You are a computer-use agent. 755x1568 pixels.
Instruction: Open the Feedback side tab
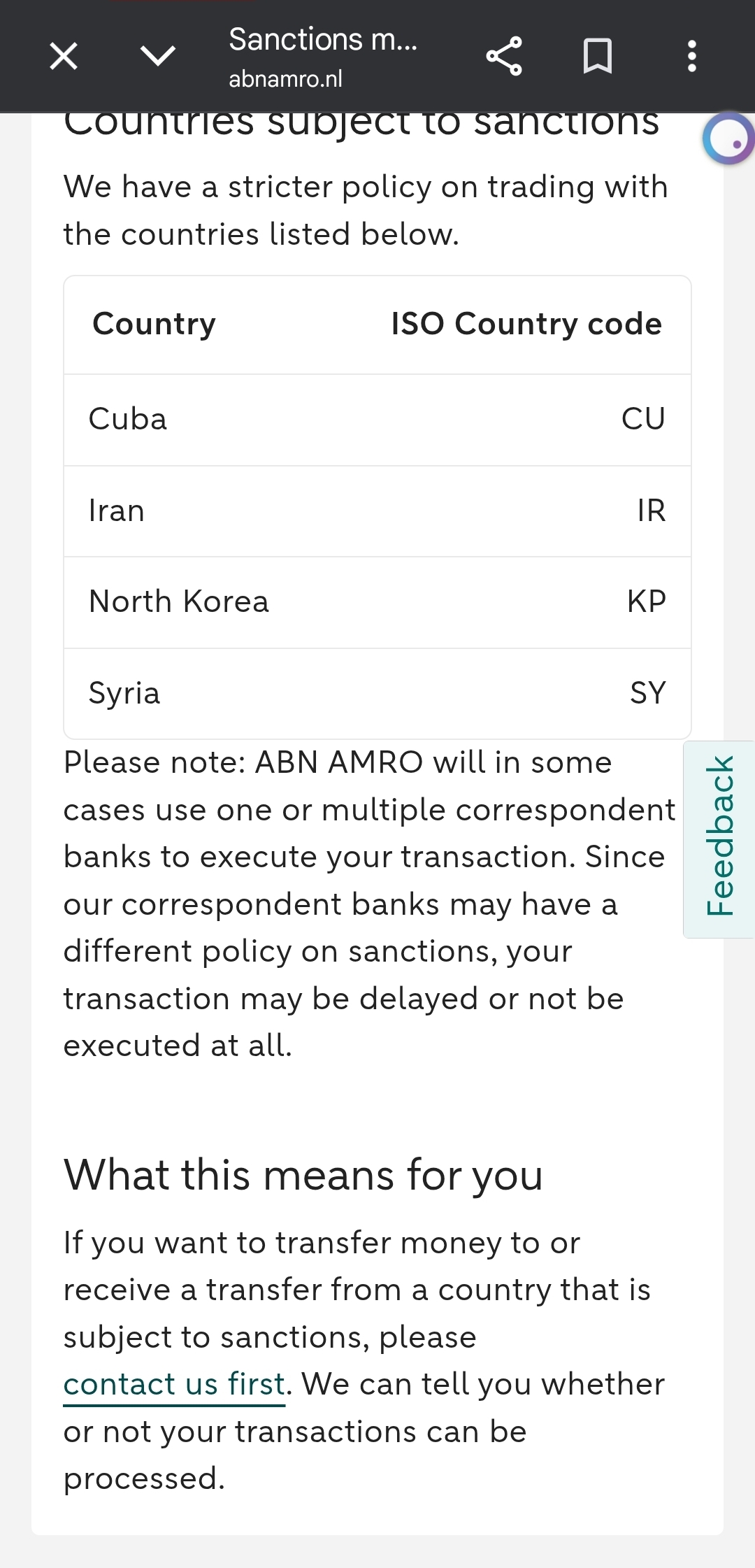(719, 839)
